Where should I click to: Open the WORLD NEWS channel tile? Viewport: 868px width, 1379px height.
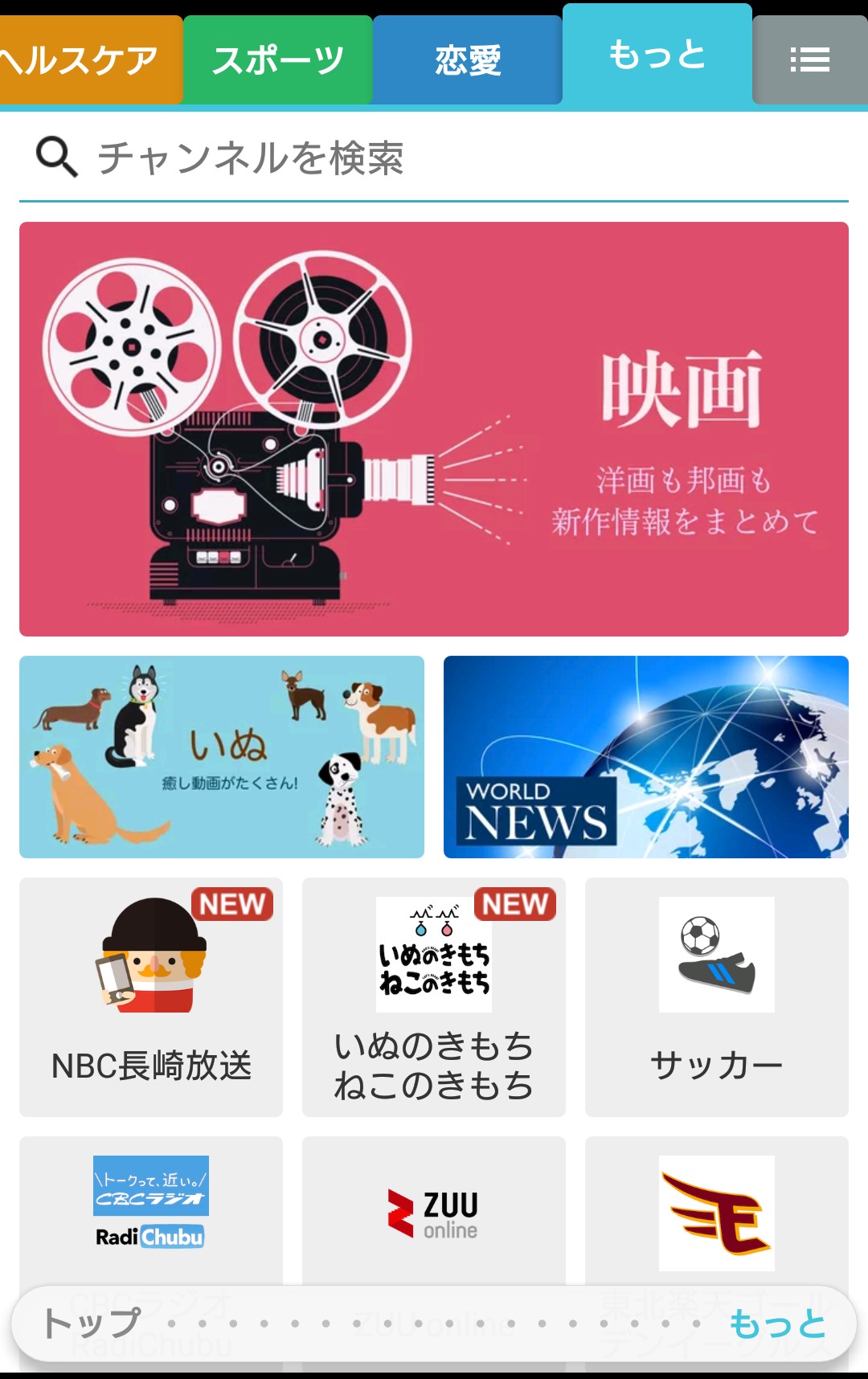(x=646, y=757)
